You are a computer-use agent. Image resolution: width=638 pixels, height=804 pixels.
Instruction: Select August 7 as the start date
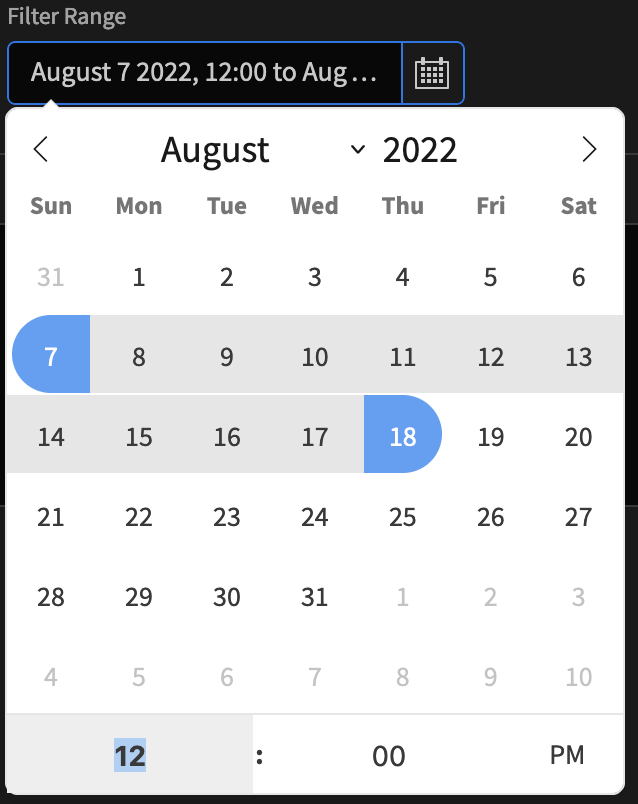click(x=51, y=357)
